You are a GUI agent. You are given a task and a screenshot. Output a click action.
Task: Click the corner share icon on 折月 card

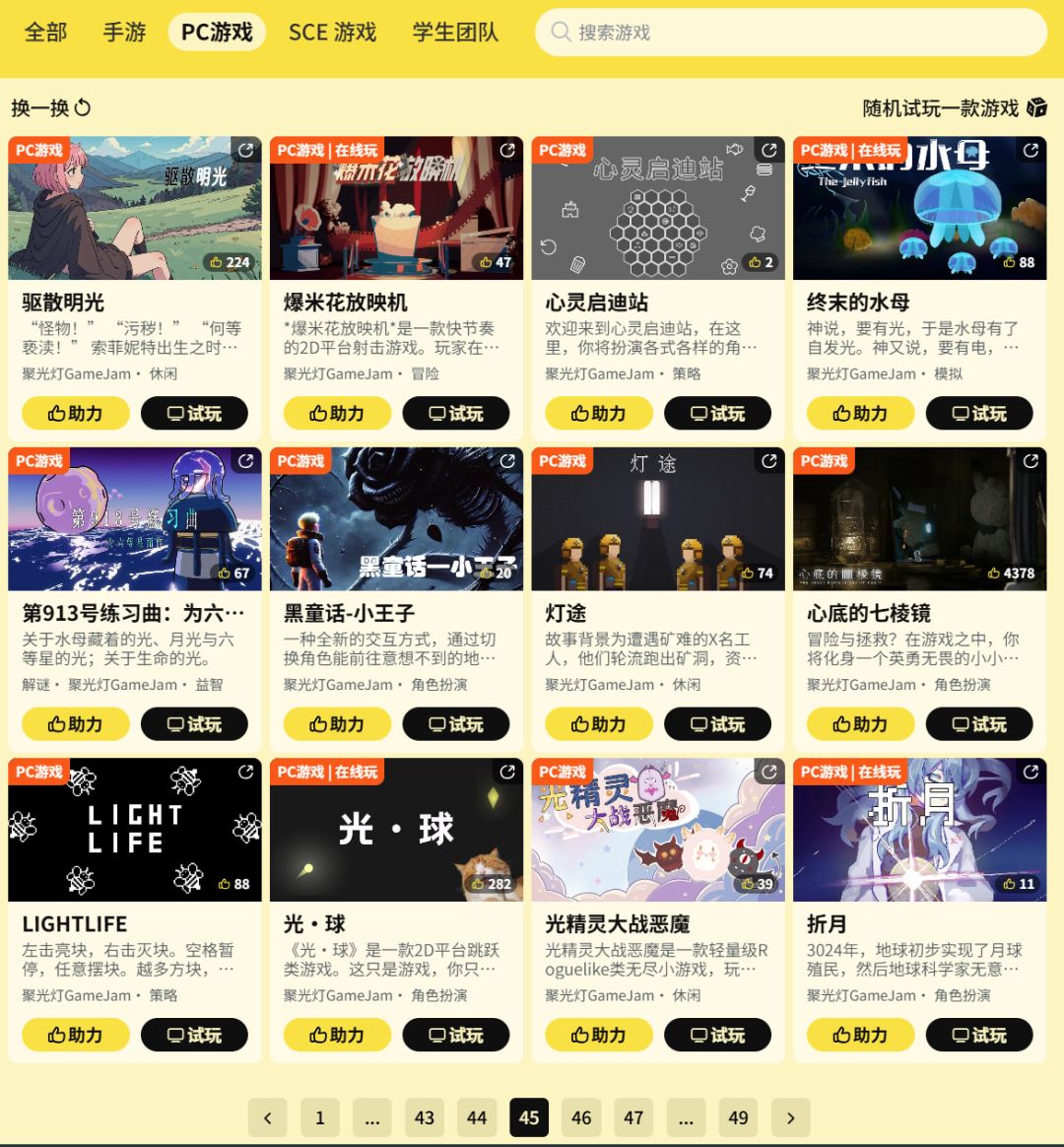click(x=1031, y=771)
